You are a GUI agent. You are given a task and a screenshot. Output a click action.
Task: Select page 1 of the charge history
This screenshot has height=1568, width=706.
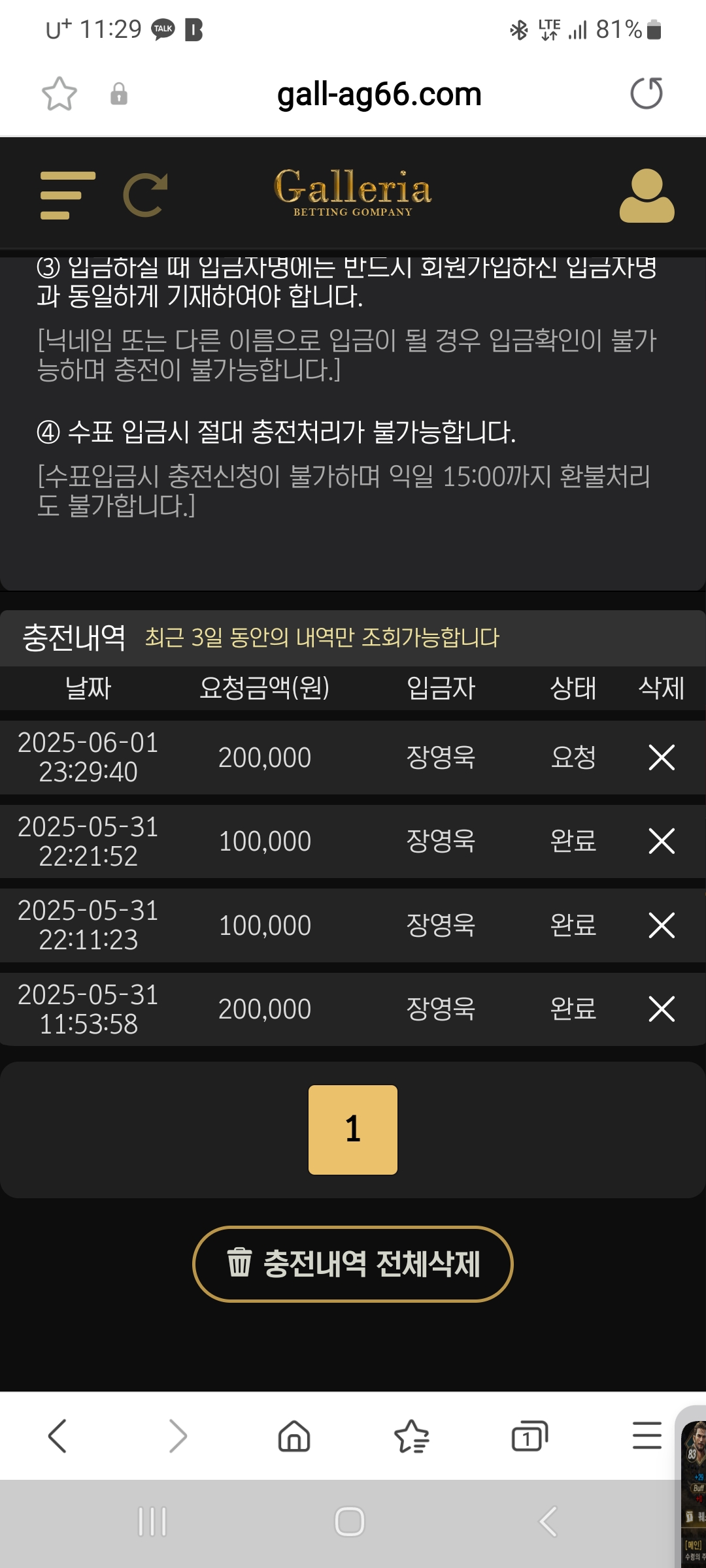[x=353, y=1130]
